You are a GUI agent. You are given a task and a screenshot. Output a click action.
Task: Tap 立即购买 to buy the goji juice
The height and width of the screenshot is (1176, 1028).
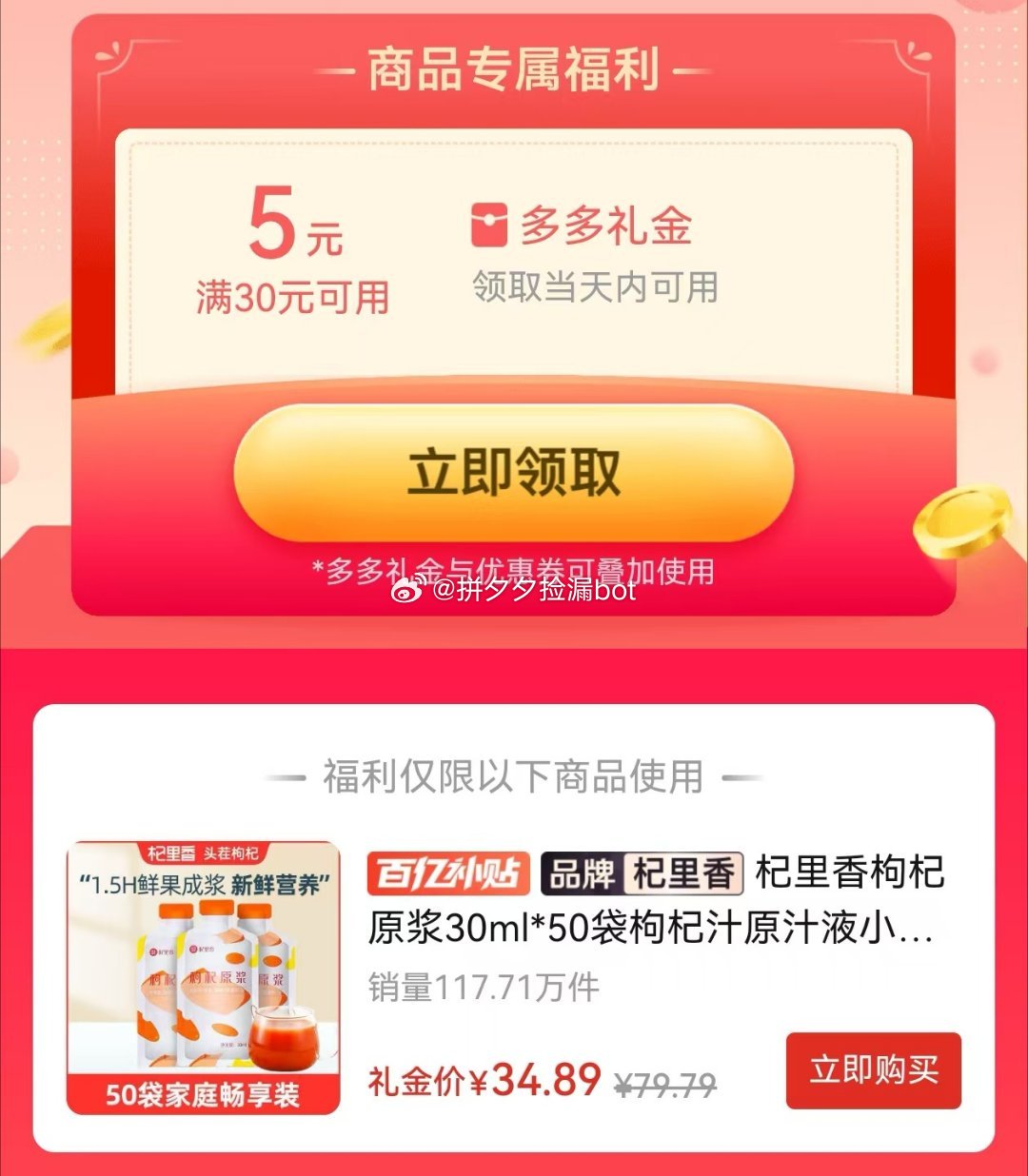873,1070
